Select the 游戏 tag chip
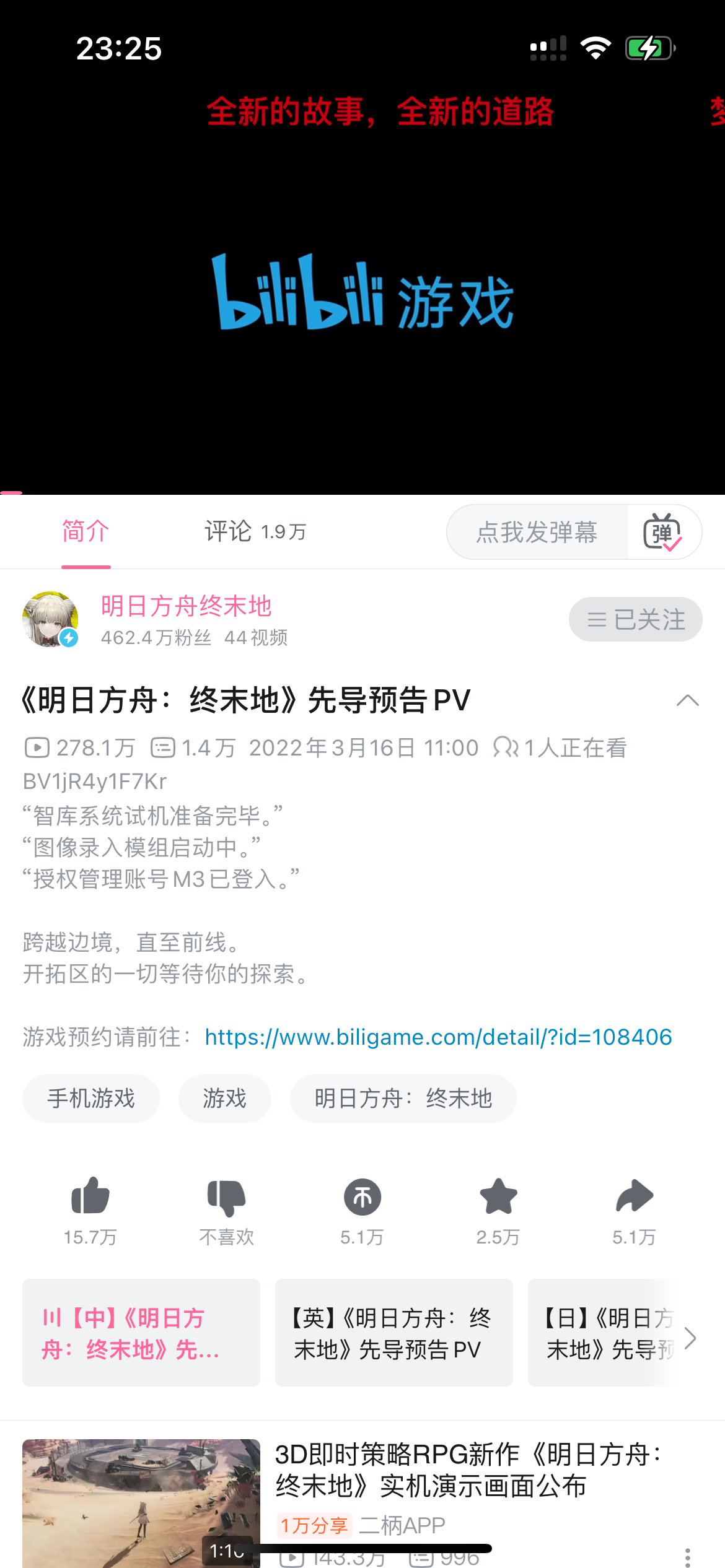This screenshot has width=725, height=1568. tap(224, 1099)
